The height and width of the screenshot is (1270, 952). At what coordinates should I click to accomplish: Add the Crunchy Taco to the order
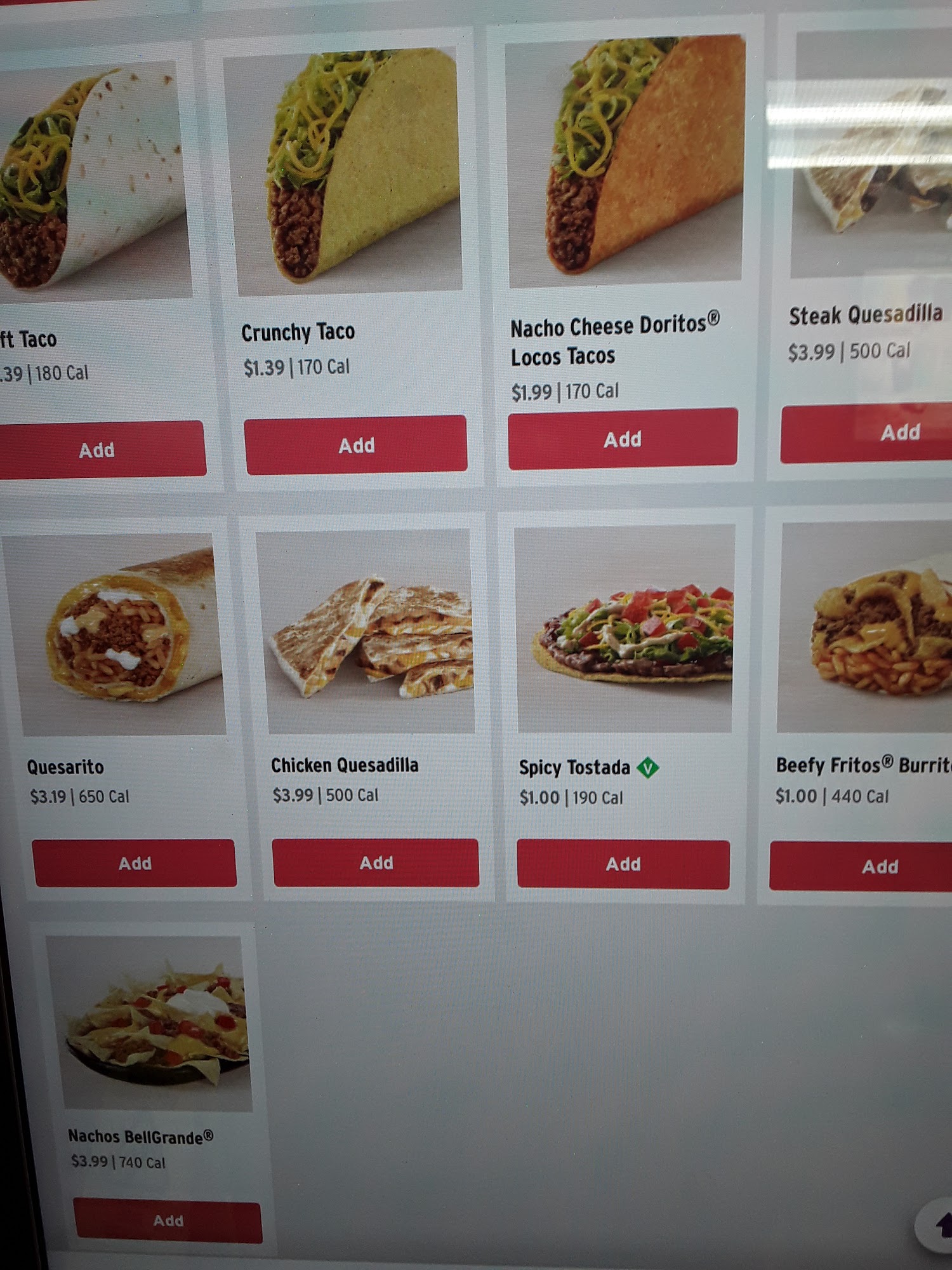(x=355, y=444)
